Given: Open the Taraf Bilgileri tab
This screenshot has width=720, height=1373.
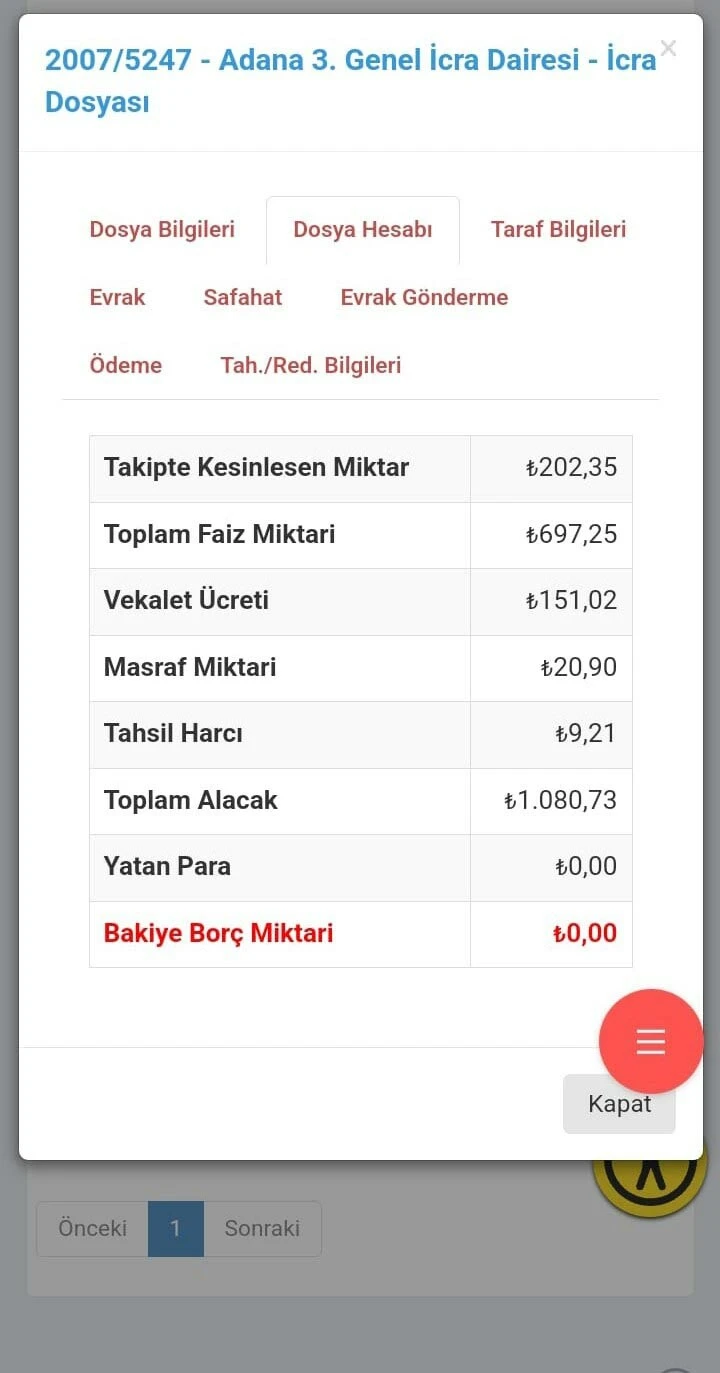Looking at the screenshot, I should 557,229.
